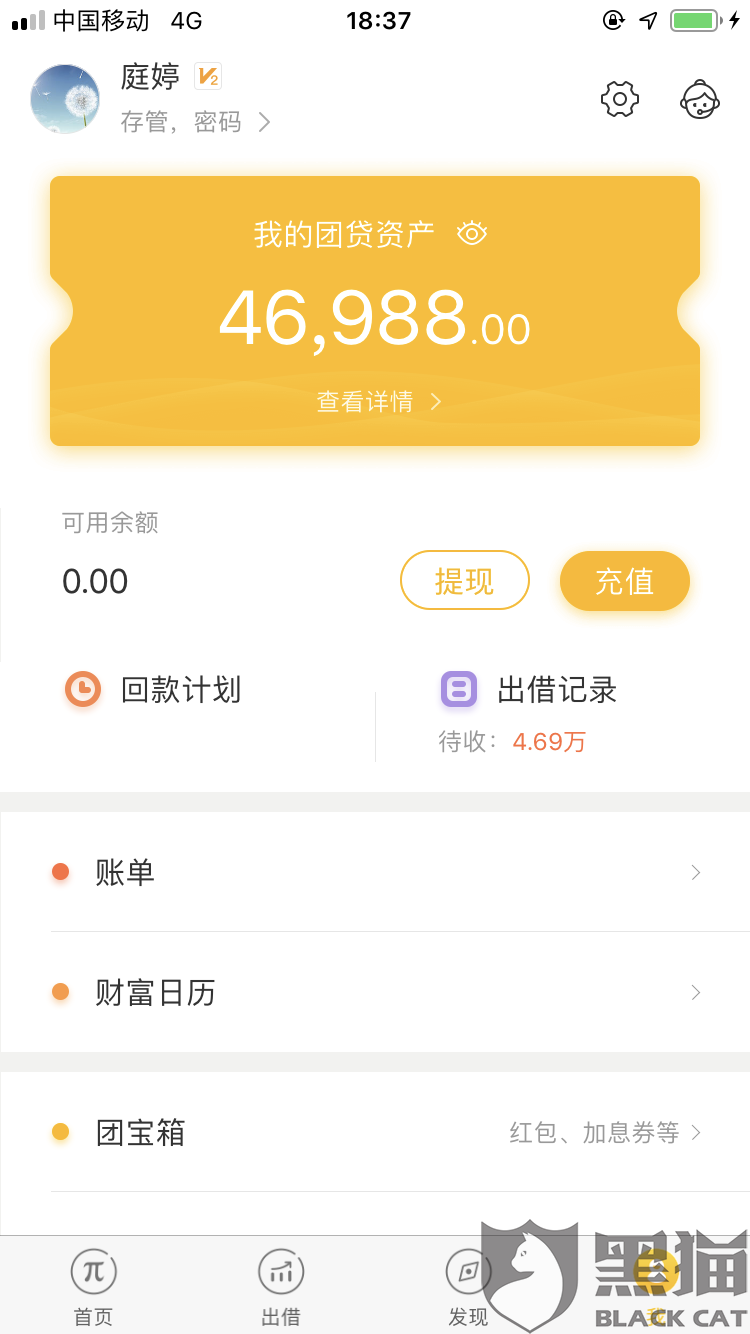This screenshot has width=750, height=1334.
Task: Tap the 充值 recharge button
Action: coord(625,580)
